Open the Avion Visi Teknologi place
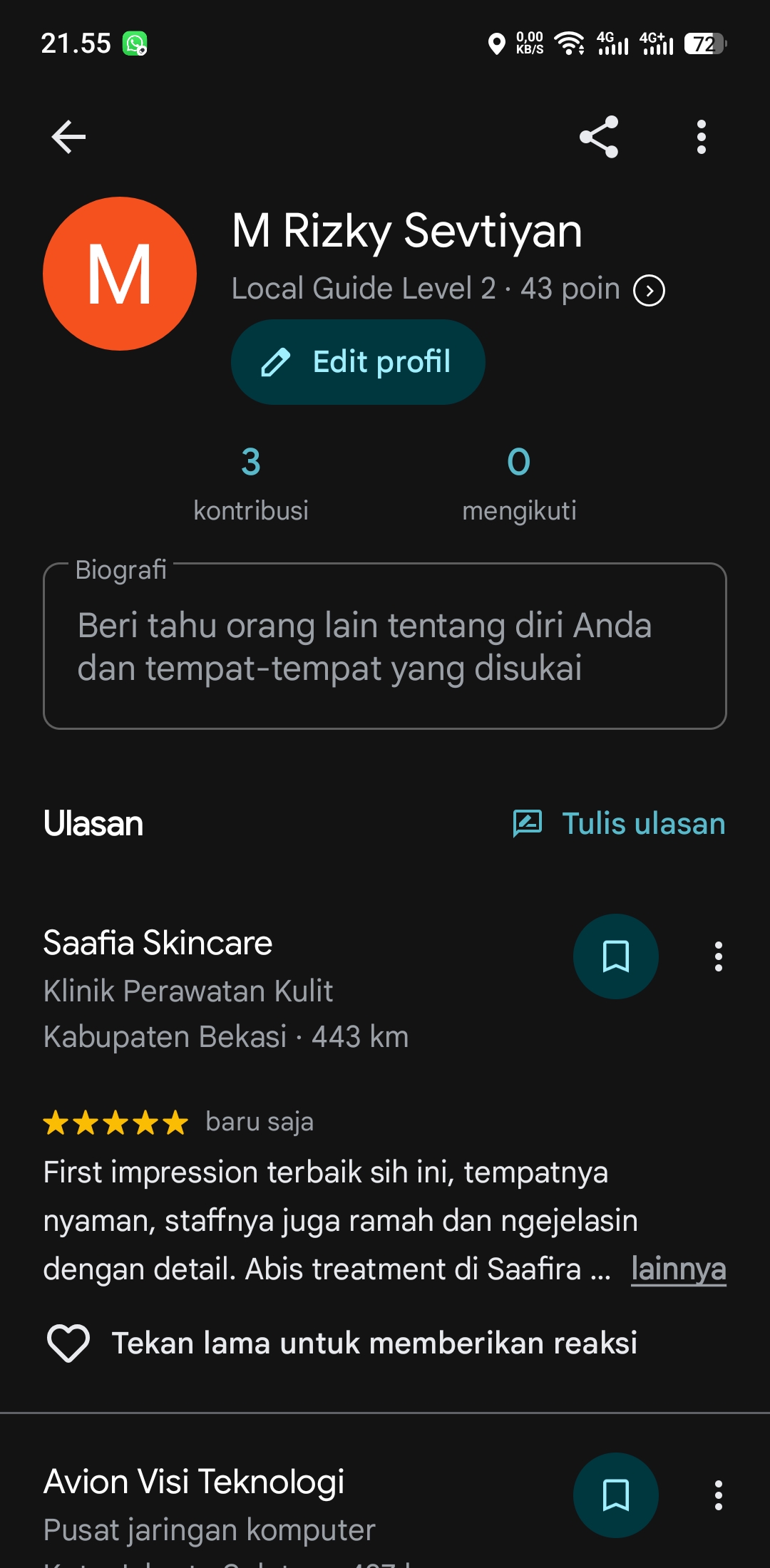This screenshot has height=1568, width=770. (x=194, y=1482)
